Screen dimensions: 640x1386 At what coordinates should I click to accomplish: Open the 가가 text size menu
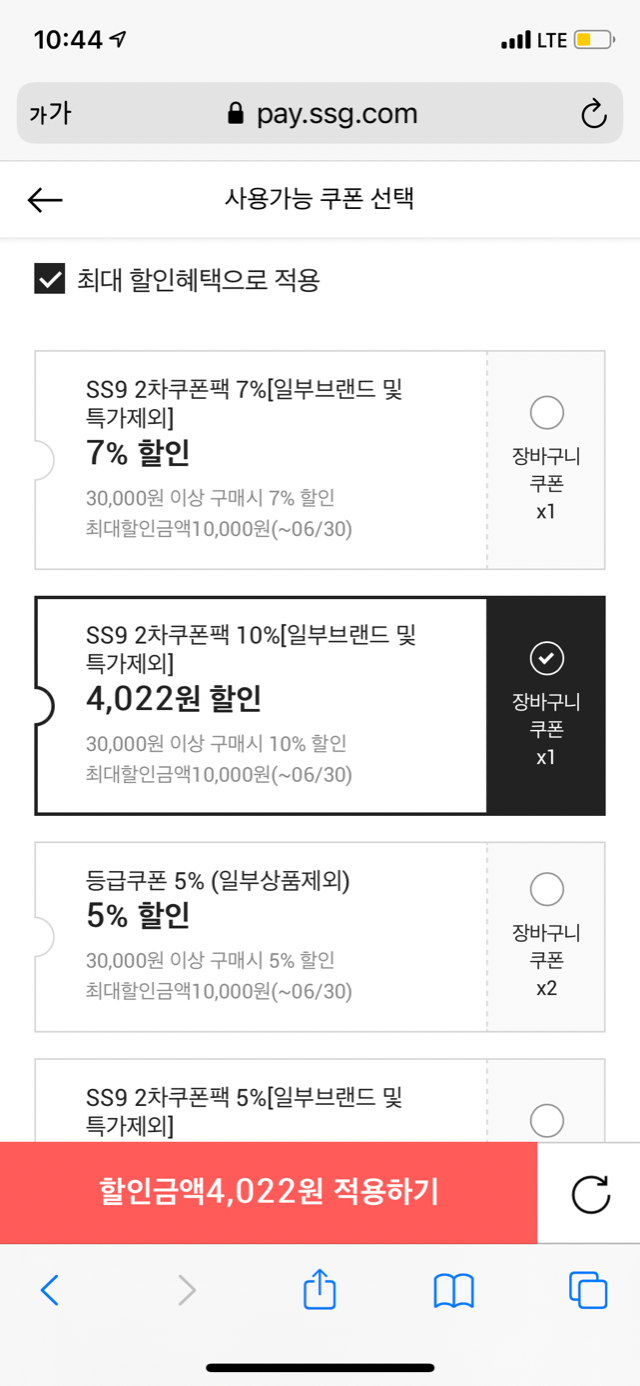tap(50, 114)
